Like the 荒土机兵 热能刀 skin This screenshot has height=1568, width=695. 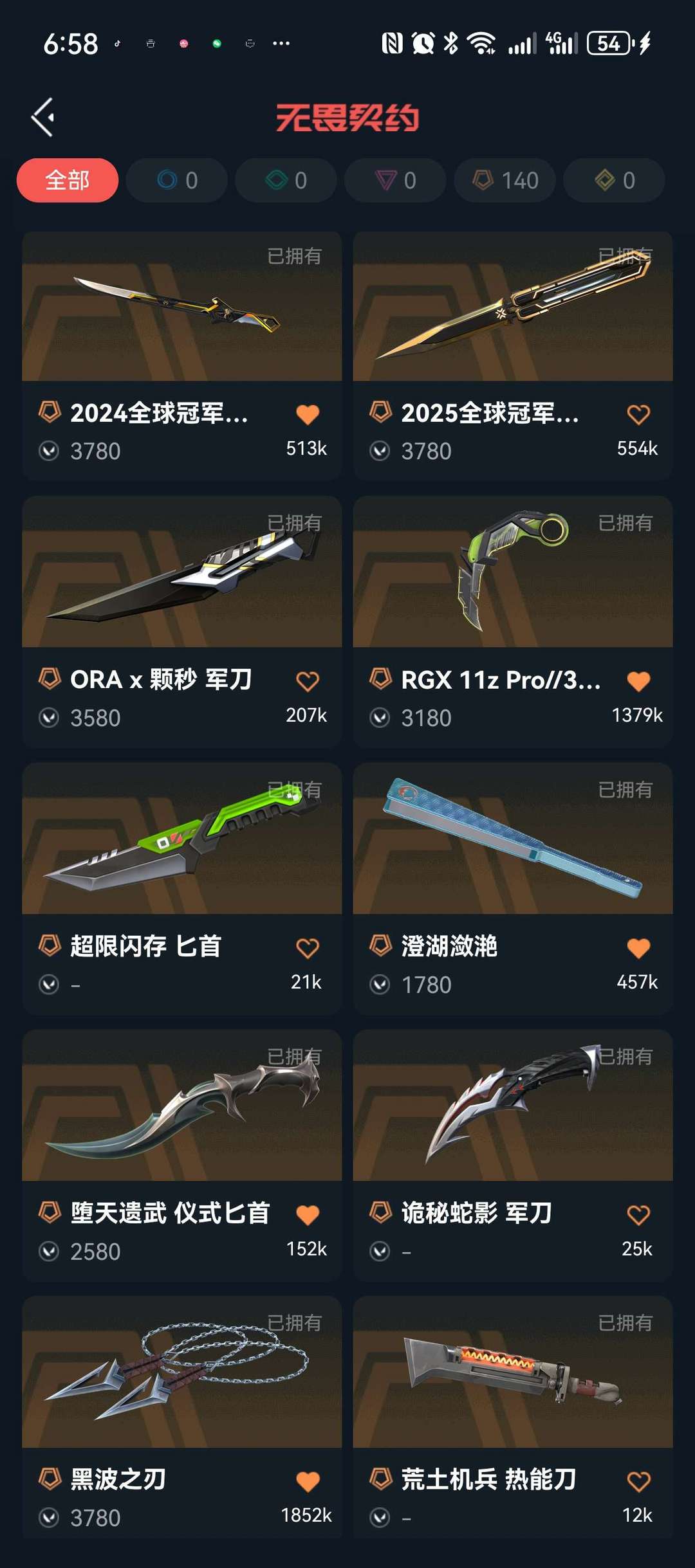pos(638,1482)
